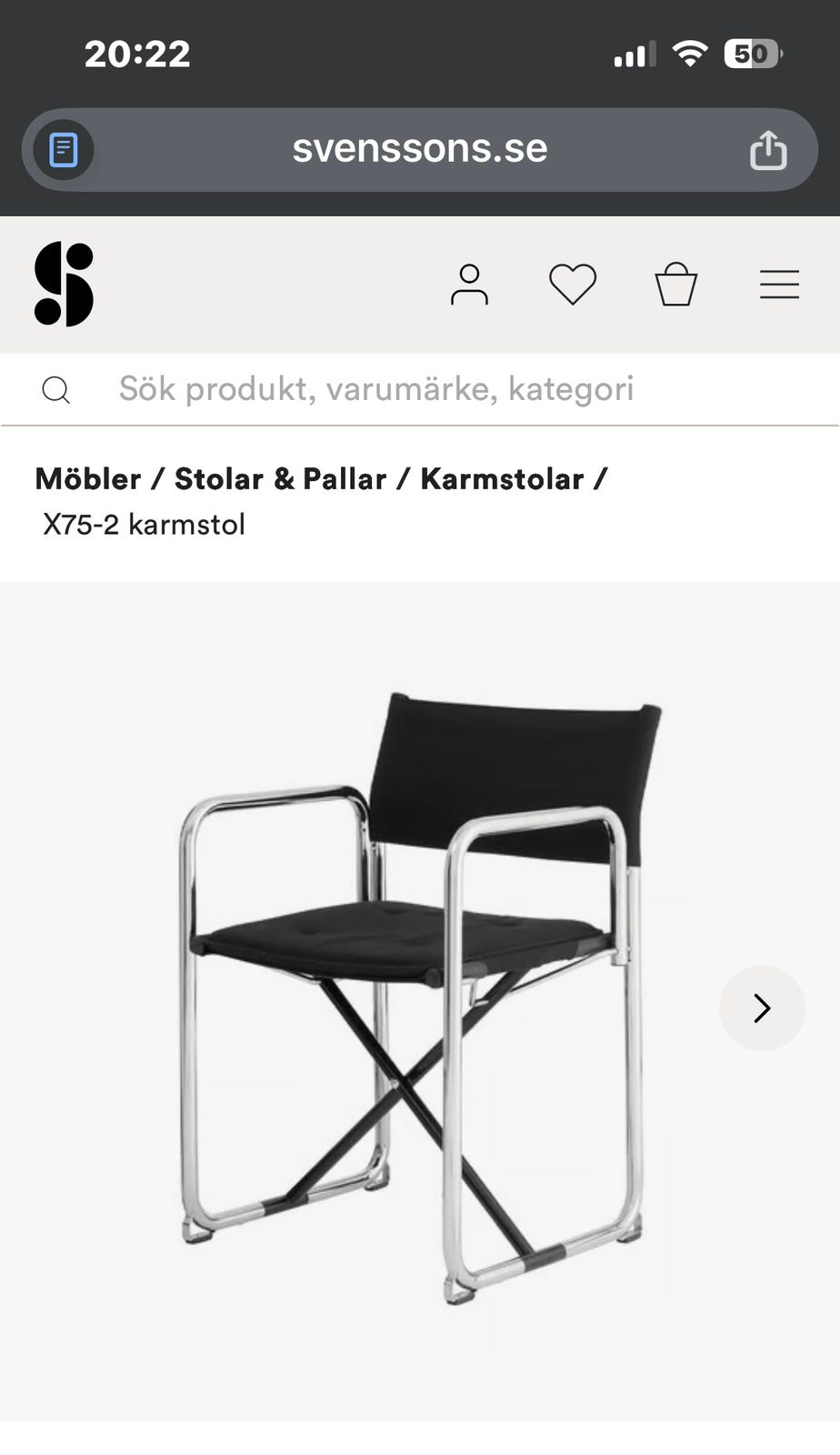Open the shopping cart icon
Viewport: 840px width, 1455px height.
676,285
